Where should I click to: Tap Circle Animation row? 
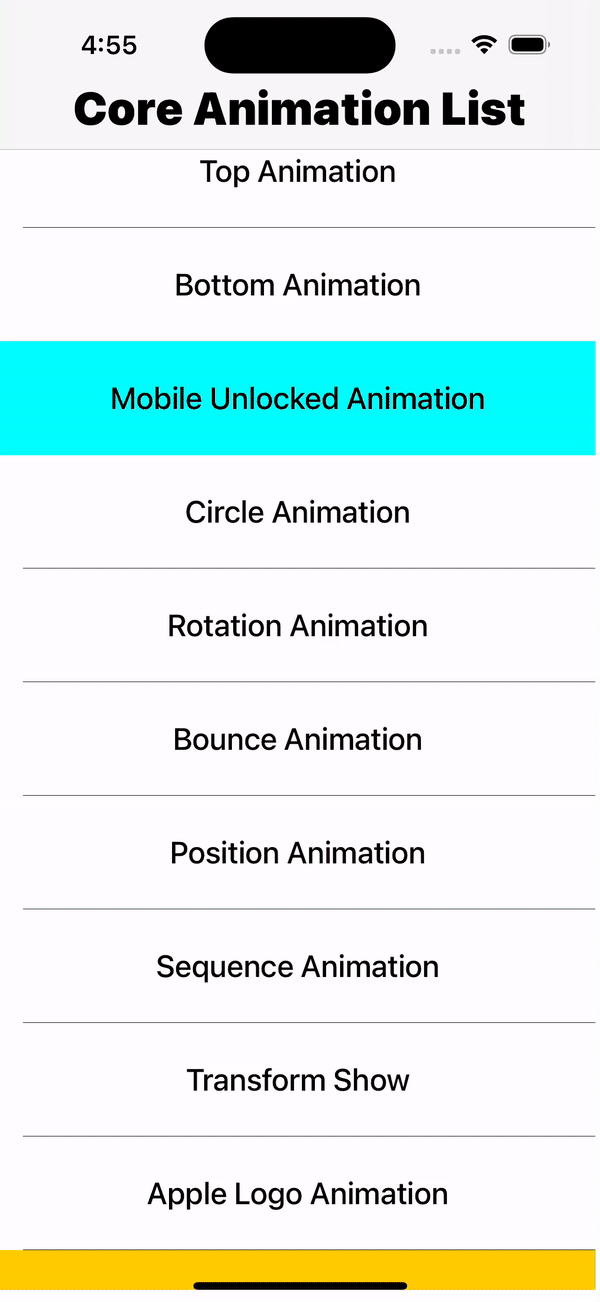click(x=298, y=512)
